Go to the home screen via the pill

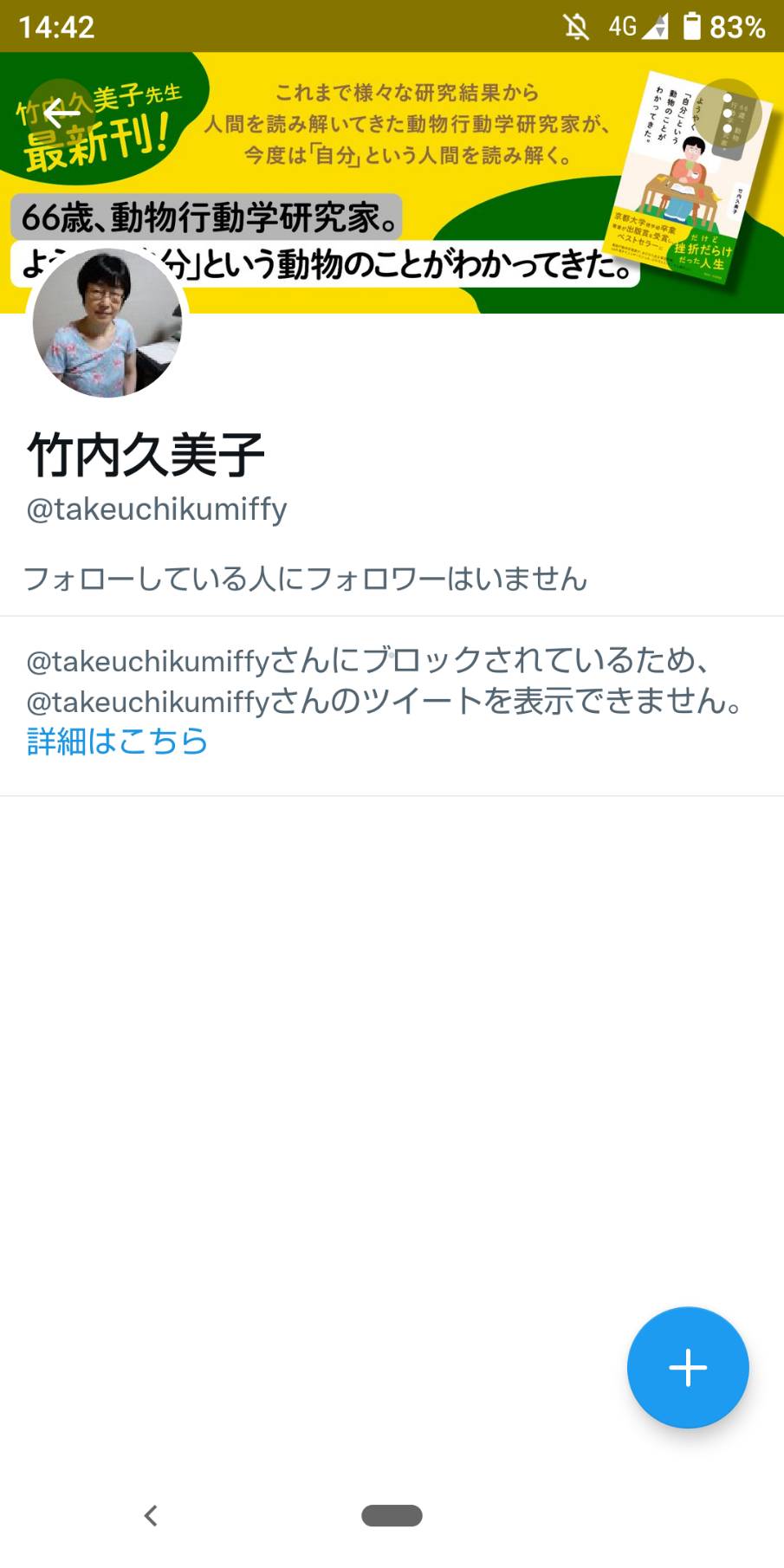click(392, 1515)
